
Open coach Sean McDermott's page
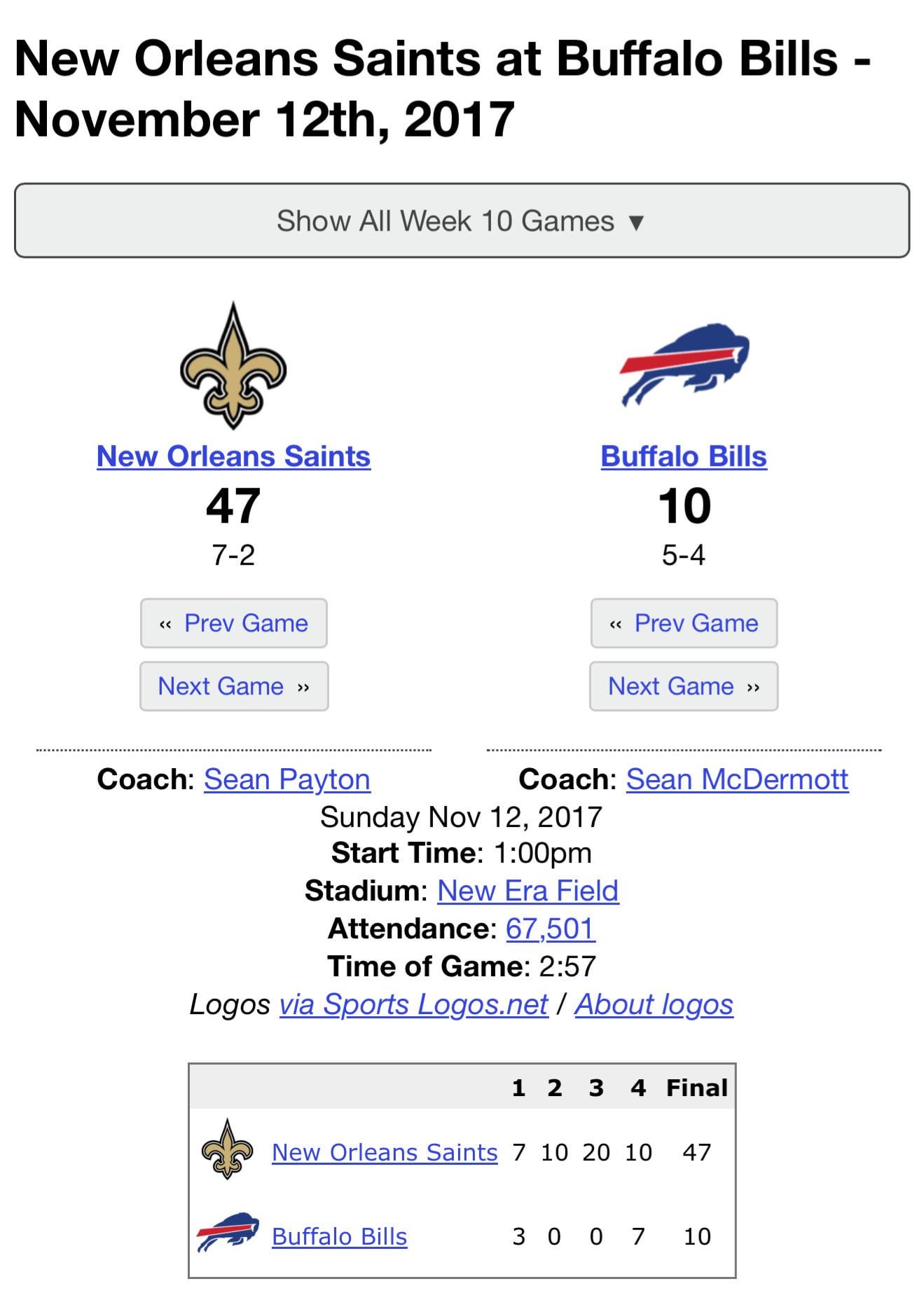click(x=737, y=779)
